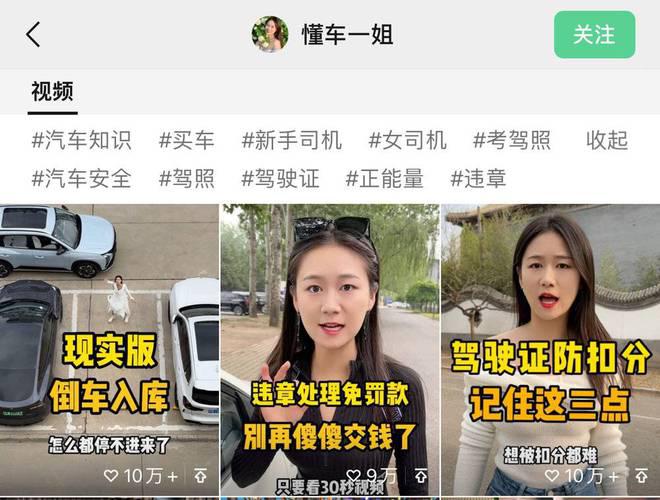Open 懂车一姐's profile avatar

click(270, 35)
